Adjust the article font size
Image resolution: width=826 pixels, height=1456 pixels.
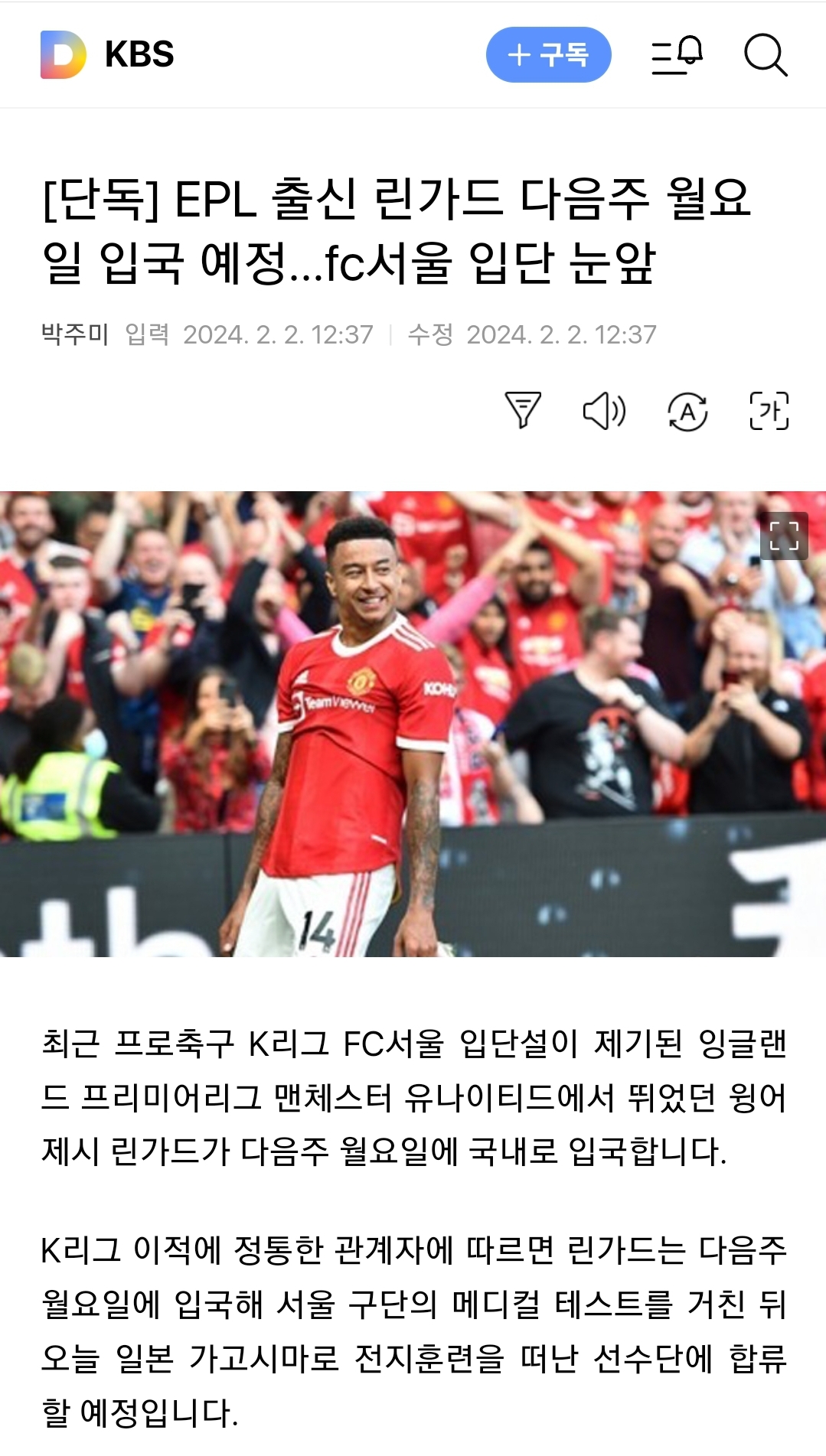[x=769, y=411]
